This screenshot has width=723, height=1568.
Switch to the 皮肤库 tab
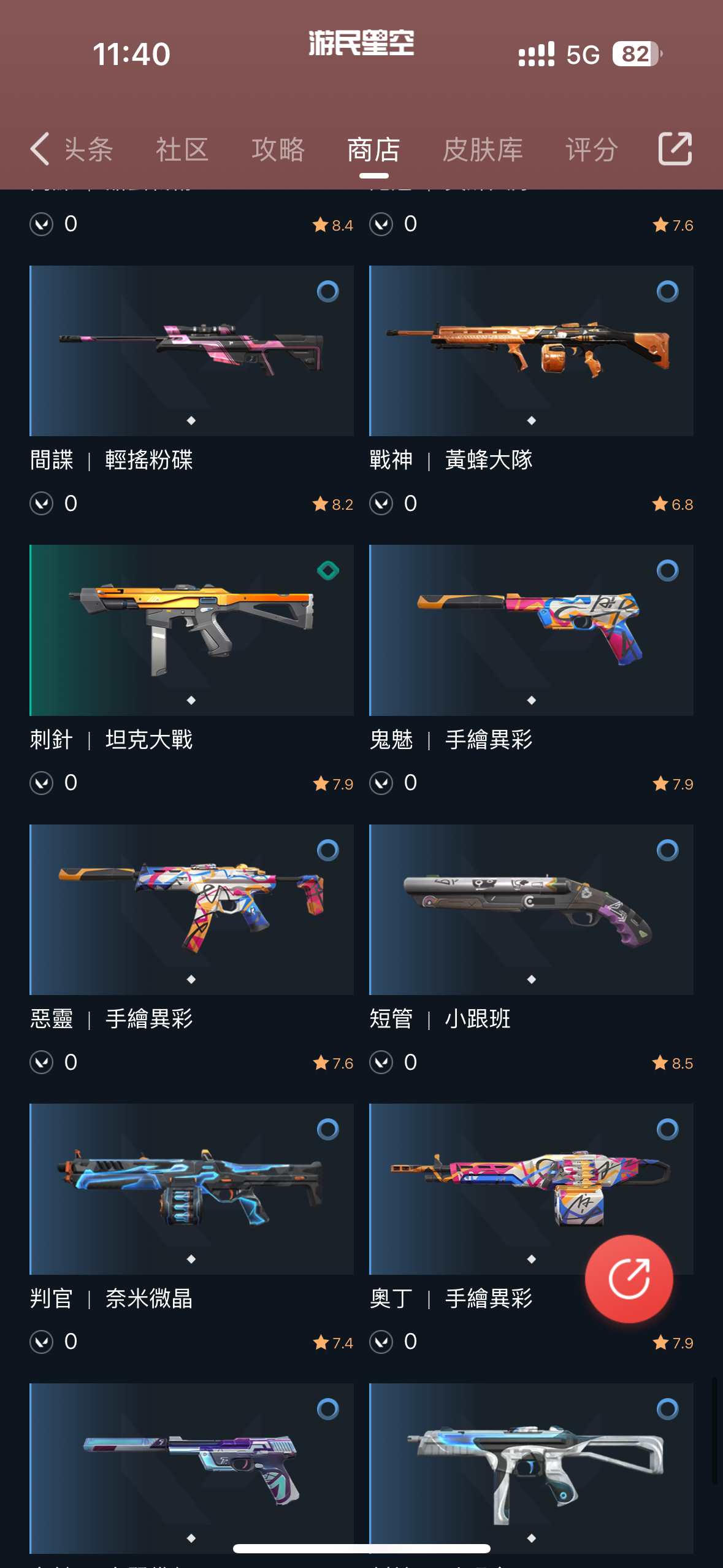483,149
